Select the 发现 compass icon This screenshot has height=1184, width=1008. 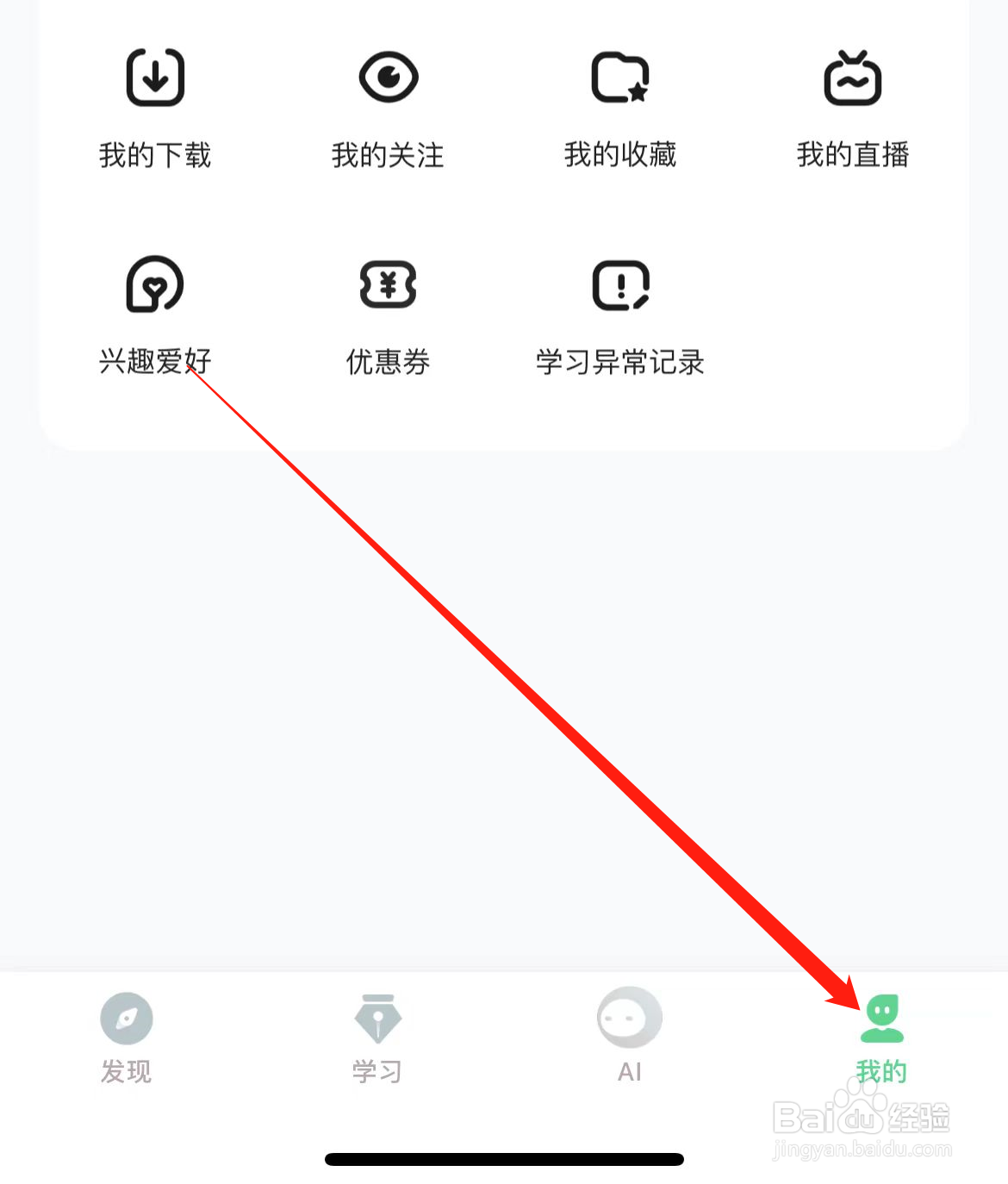click(x=125, y=1019)
